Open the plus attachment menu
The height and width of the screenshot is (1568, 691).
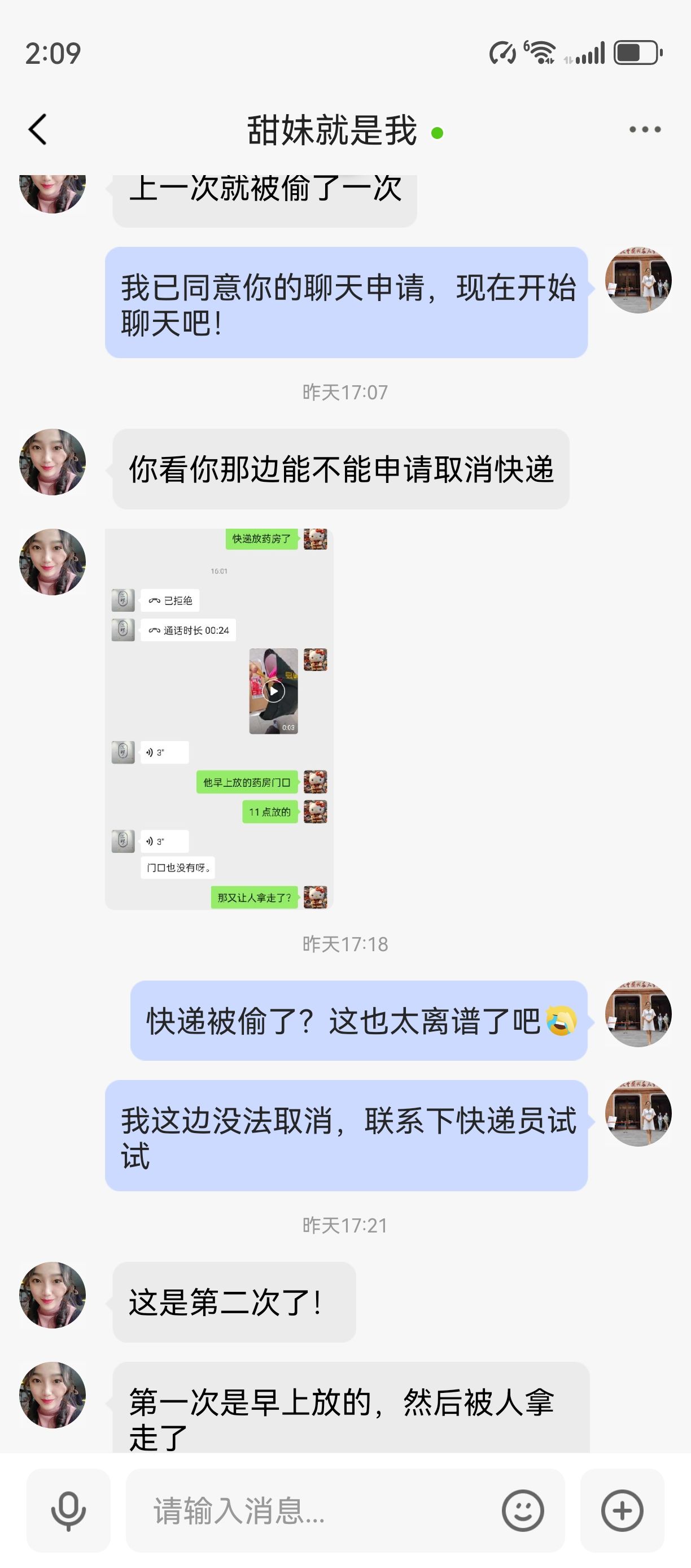pyautogui.click(x=622, y=1510)
